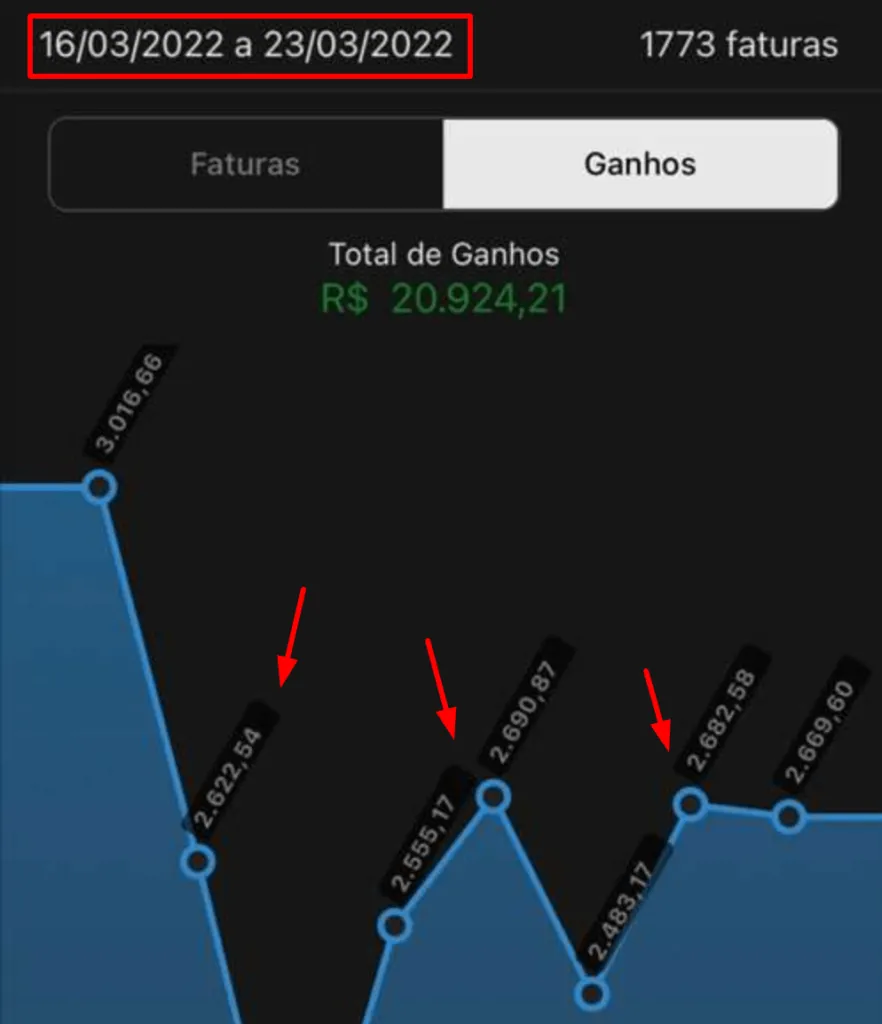Tap the 3.016,66 chart point
This screenshot has width=882, height=1024.
pos(100,487)
